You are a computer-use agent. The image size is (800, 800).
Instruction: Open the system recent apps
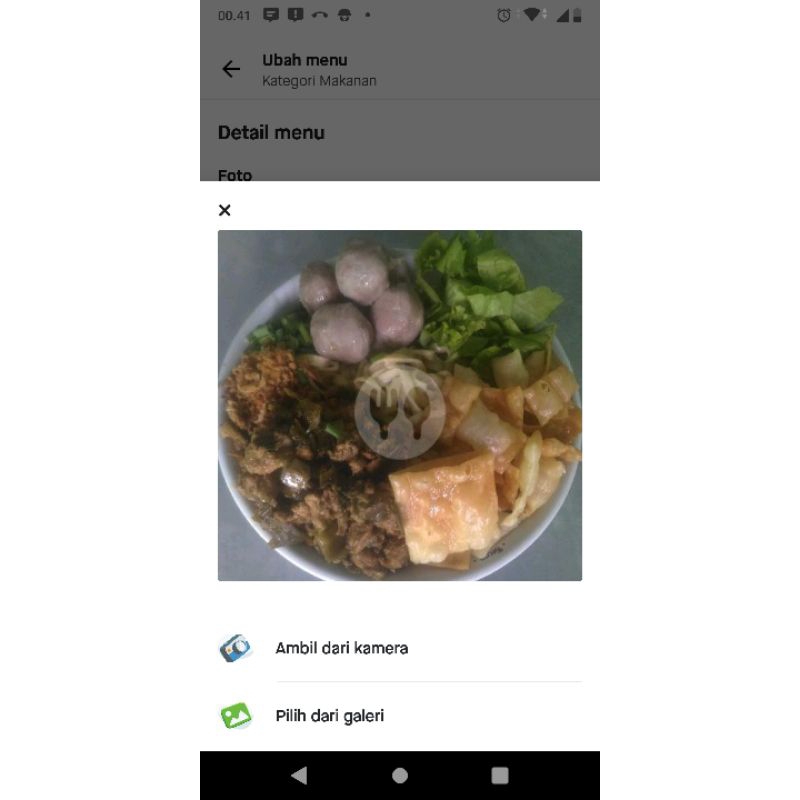tap(500, 775)
